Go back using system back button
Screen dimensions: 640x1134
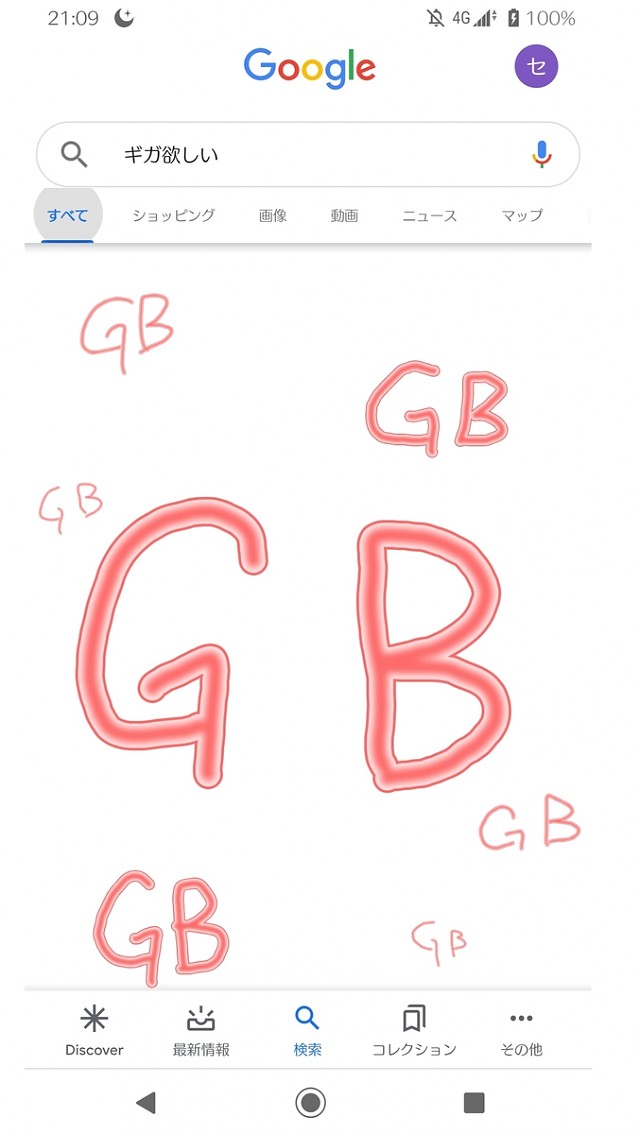click(146, 1102)
